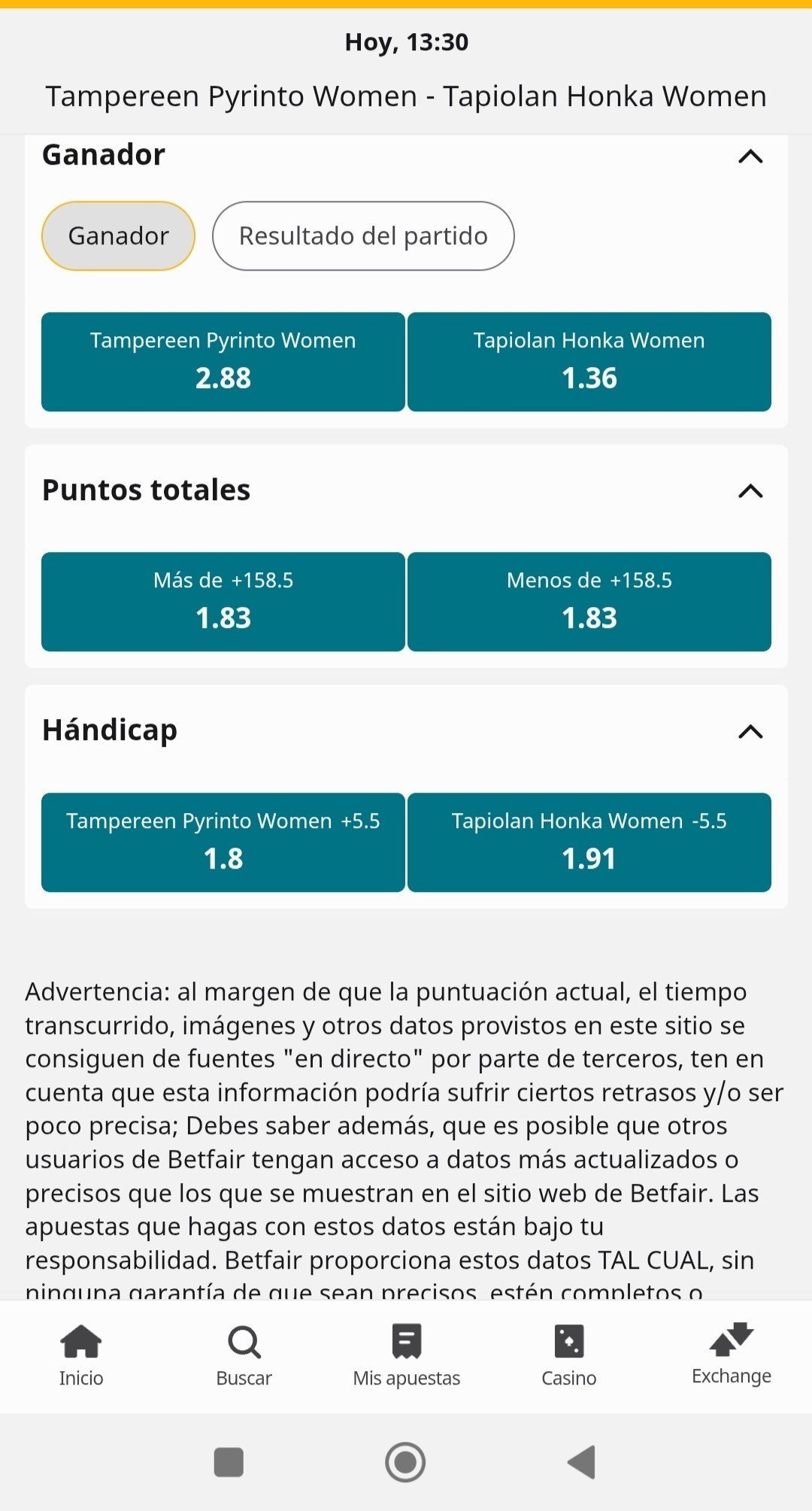
Task: Collapse the Puntos totales section
Action: click(x=750, y=491)
